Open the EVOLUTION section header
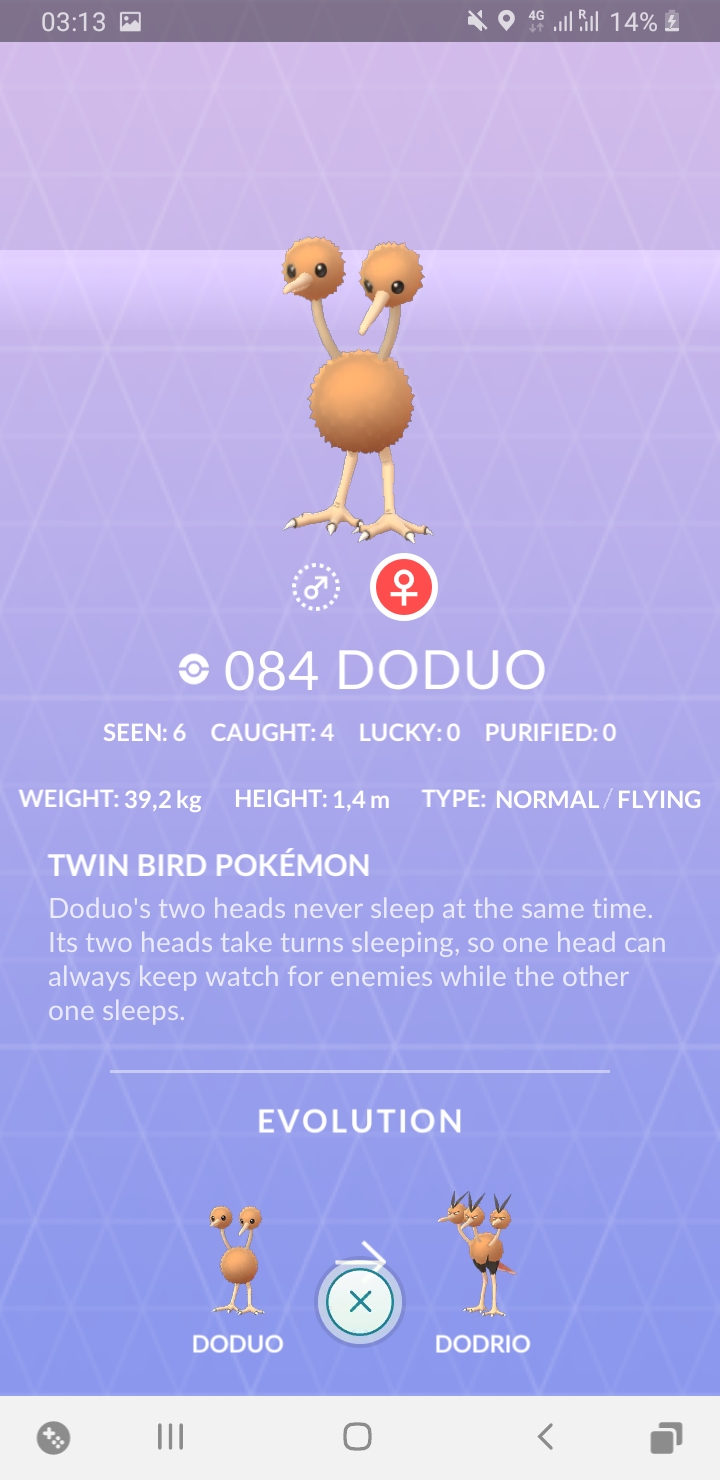Image resolution: width=720 pixels, height=1480 pixels. coord(358,1120)
